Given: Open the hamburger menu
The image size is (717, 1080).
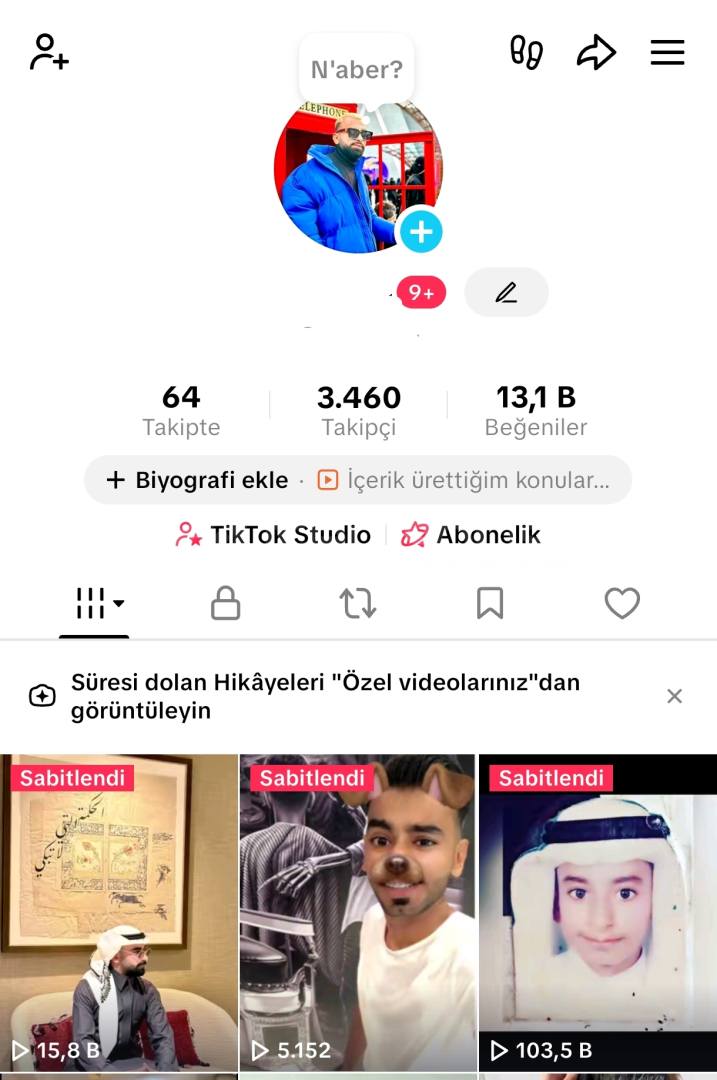Looking at the screenshot, I should pyautogui.click(x=667, y=52).
